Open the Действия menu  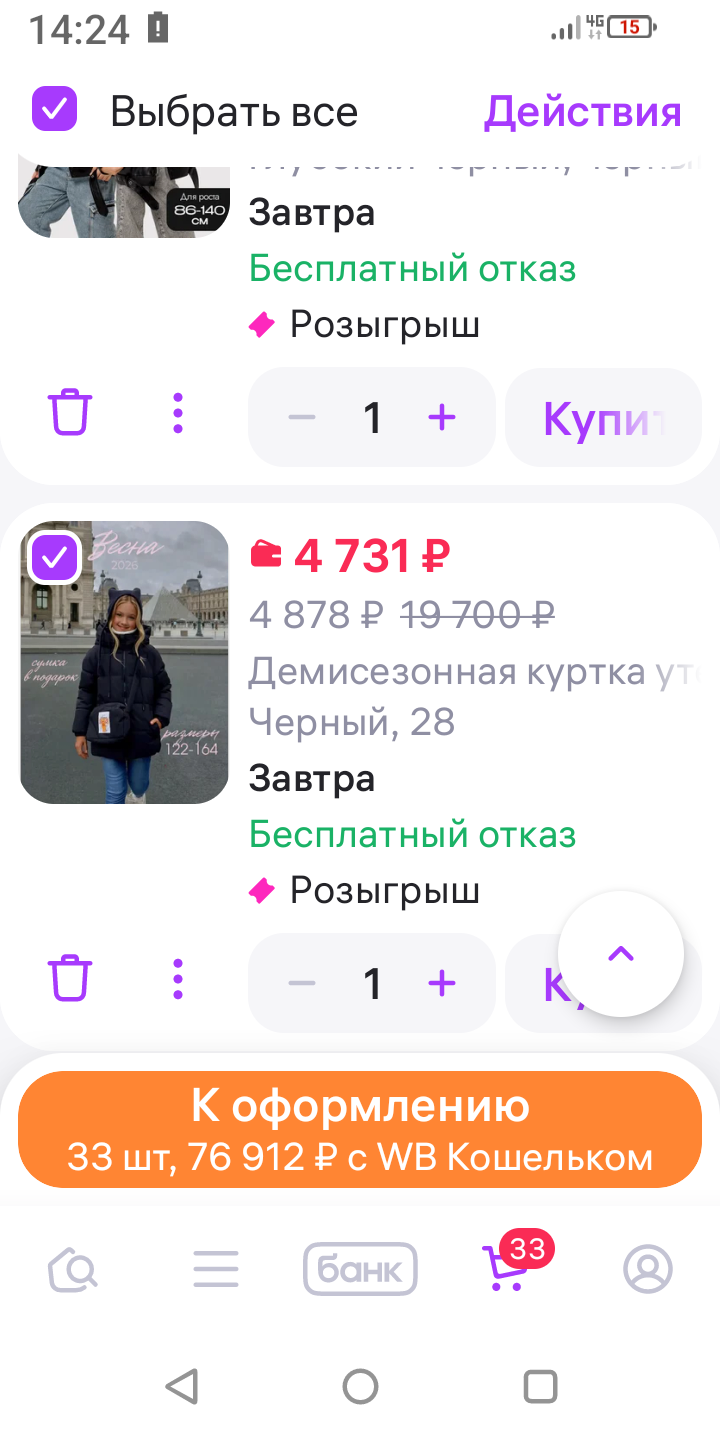(582, 112)
